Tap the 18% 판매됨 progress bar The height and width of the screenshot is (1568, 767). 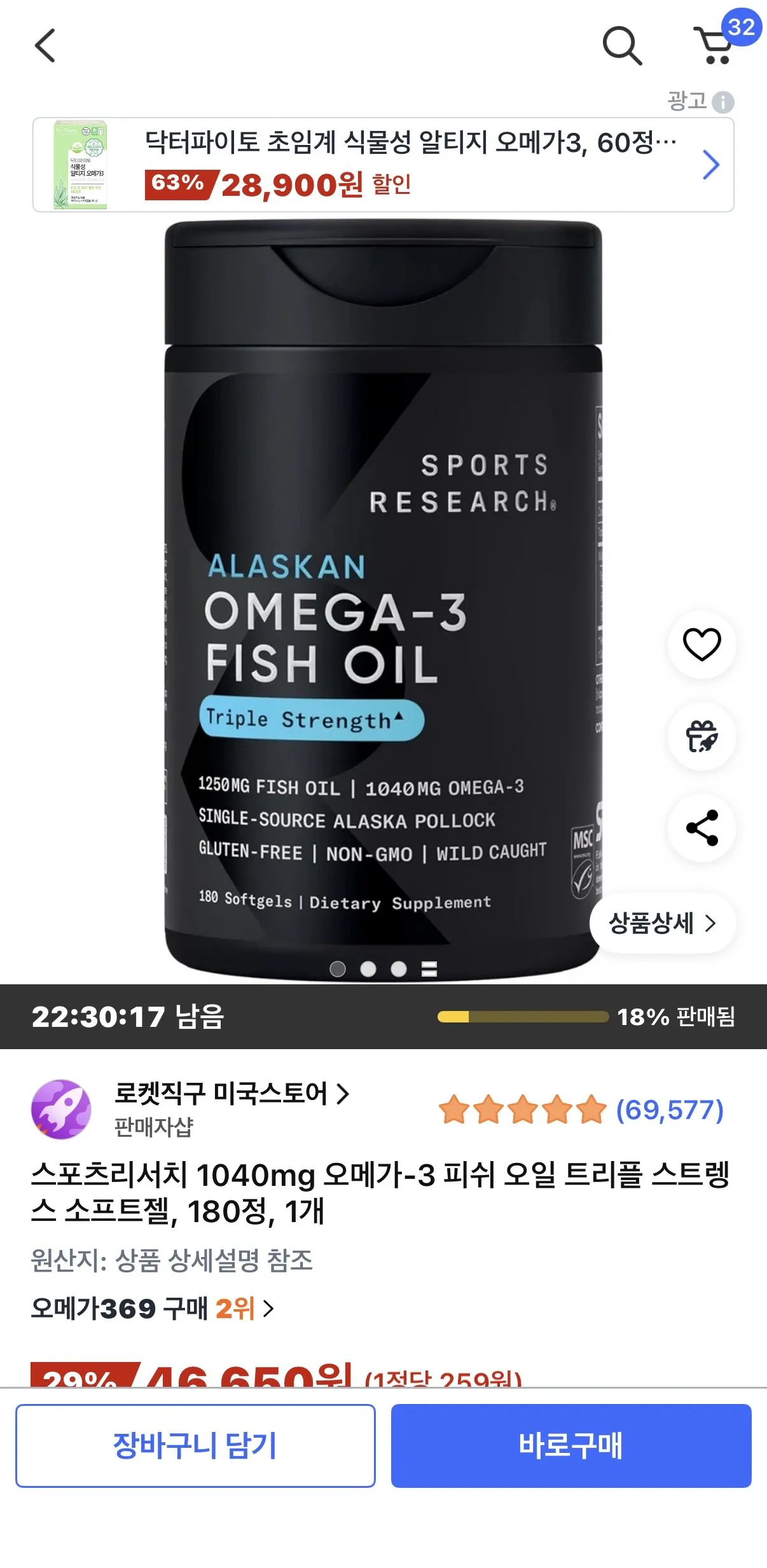(522, 1017)
